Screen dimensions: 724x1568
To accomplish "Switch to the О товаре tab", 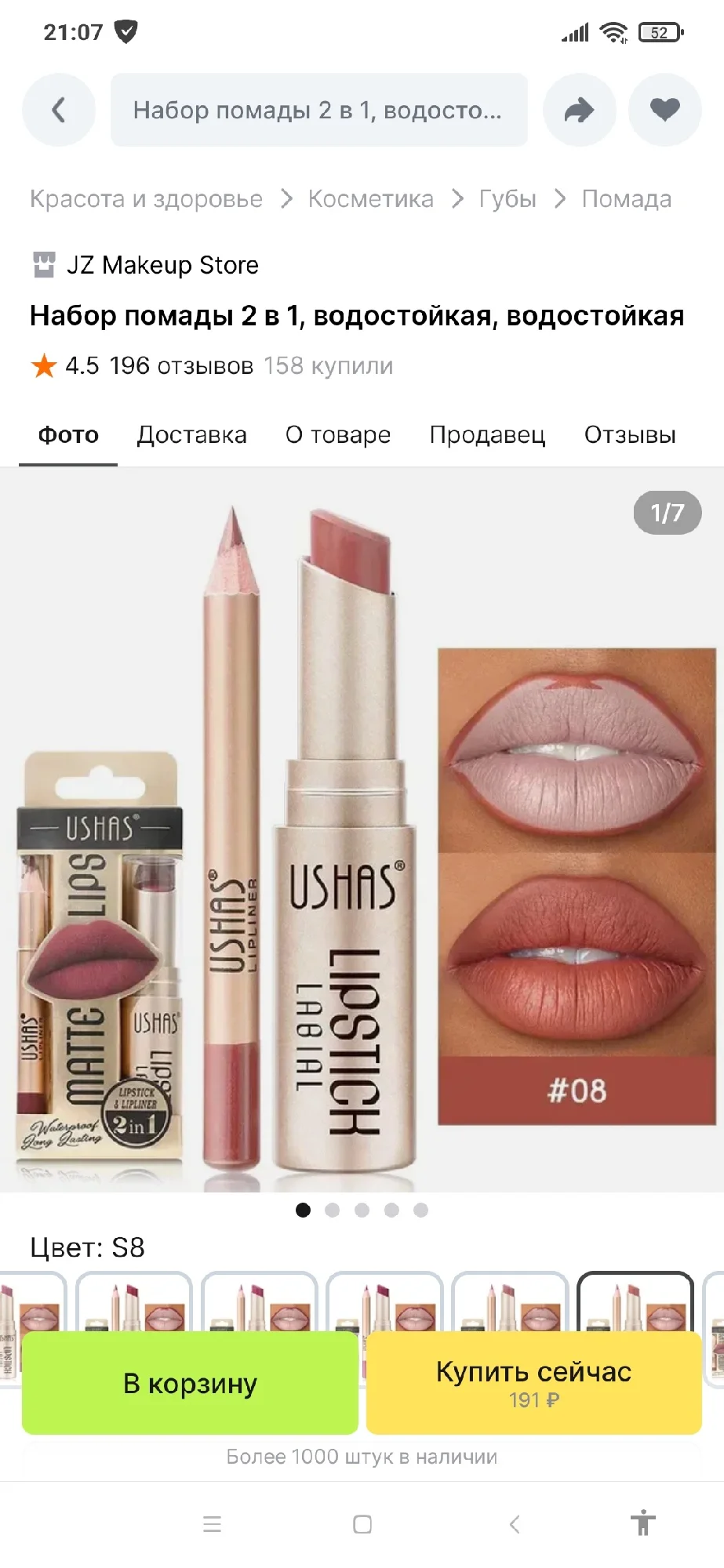I will pyautogui.click(x=338, y=435).
